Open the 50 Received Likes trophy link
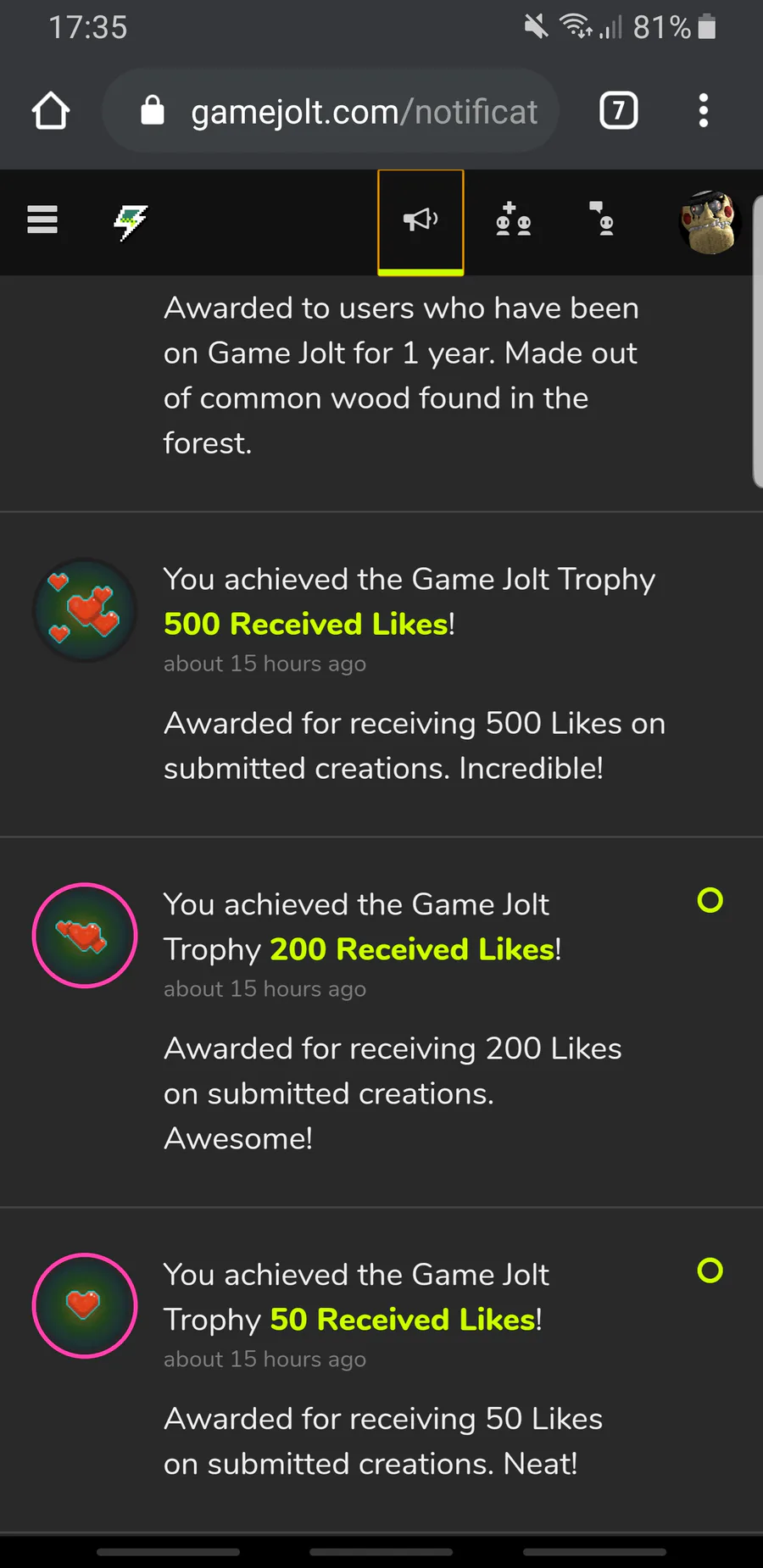Image resolution: width=763 pixels, height=1568 pixels. [404, 1320]
